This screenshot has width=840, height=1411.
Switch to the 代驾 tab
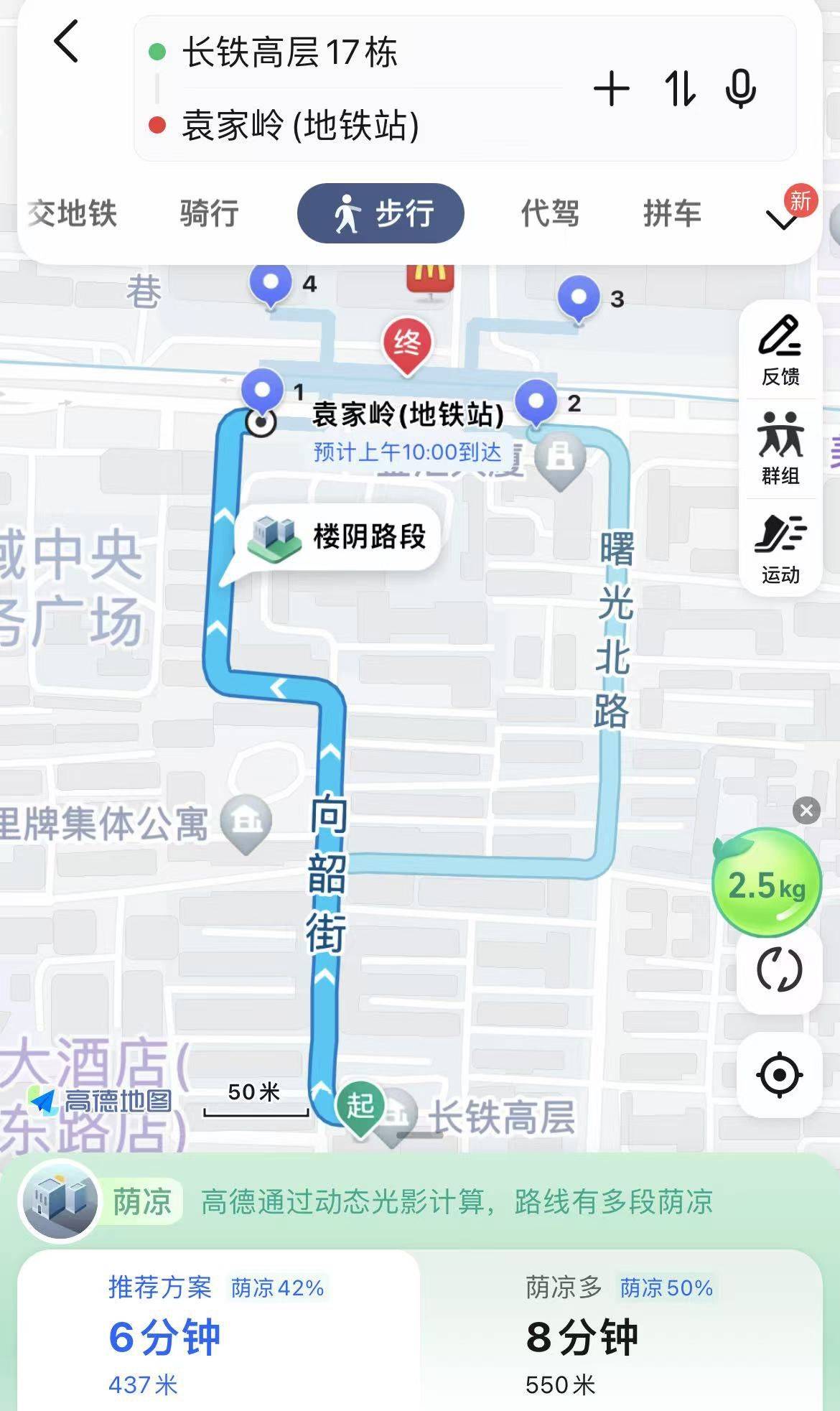(550, 213)
